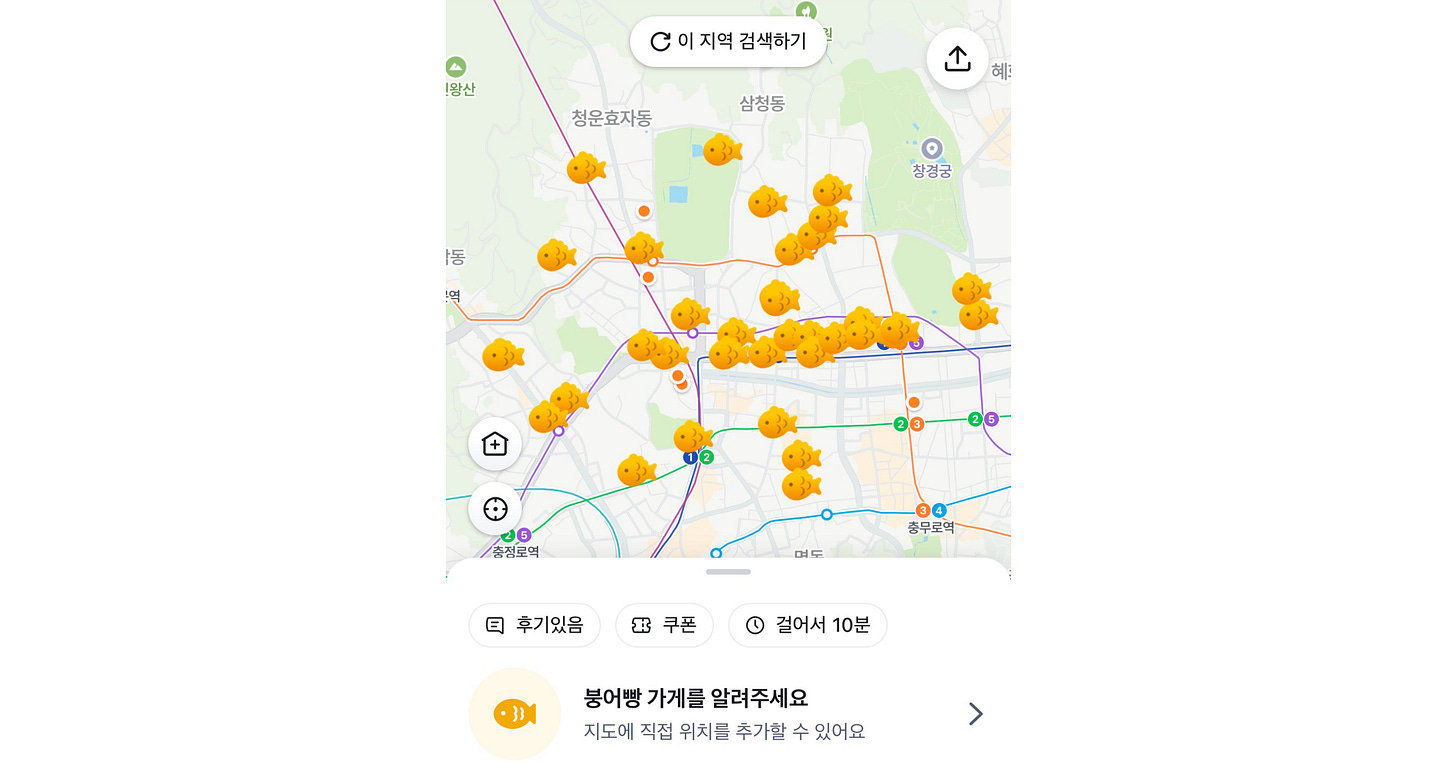Select the '후기있음' filter chip
The width and height of the screenshot is (1456, 779).
click(x=534, y=625)
